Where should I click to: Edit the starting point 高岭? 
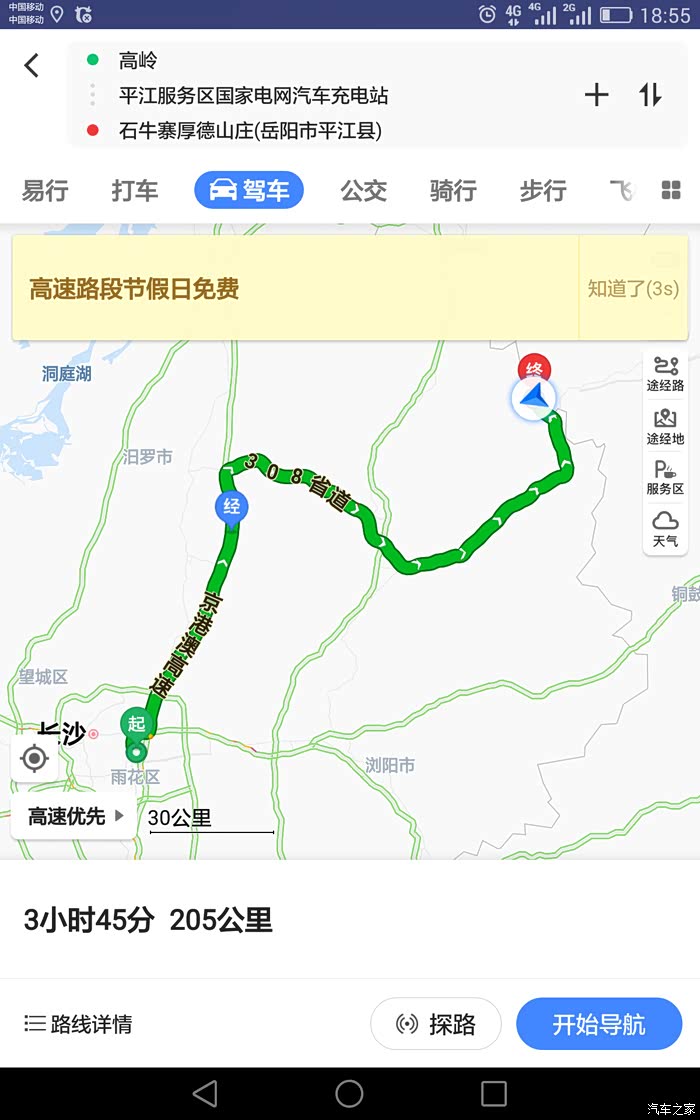[x=138, y=61]
